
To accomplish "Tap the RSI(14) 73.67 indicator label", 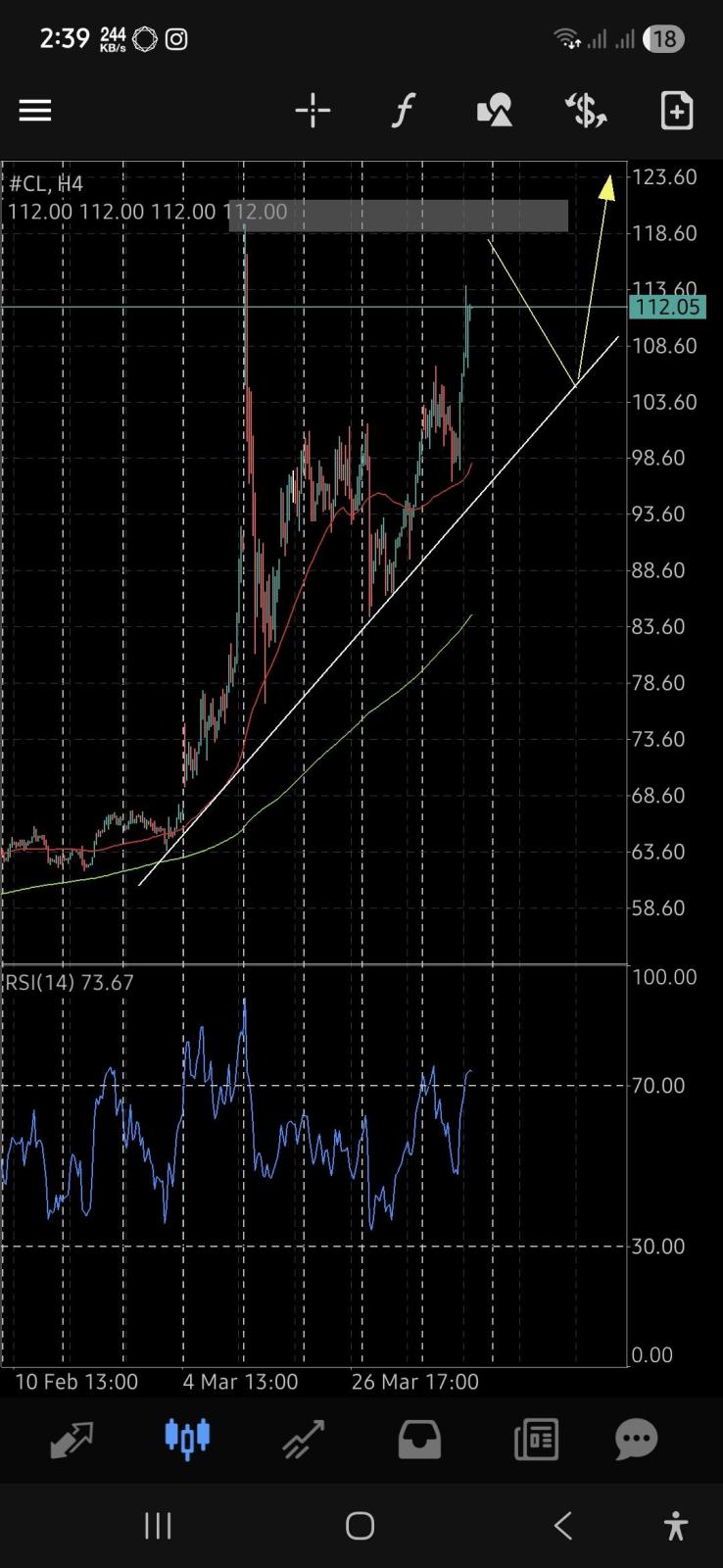I will click(69, 981).
